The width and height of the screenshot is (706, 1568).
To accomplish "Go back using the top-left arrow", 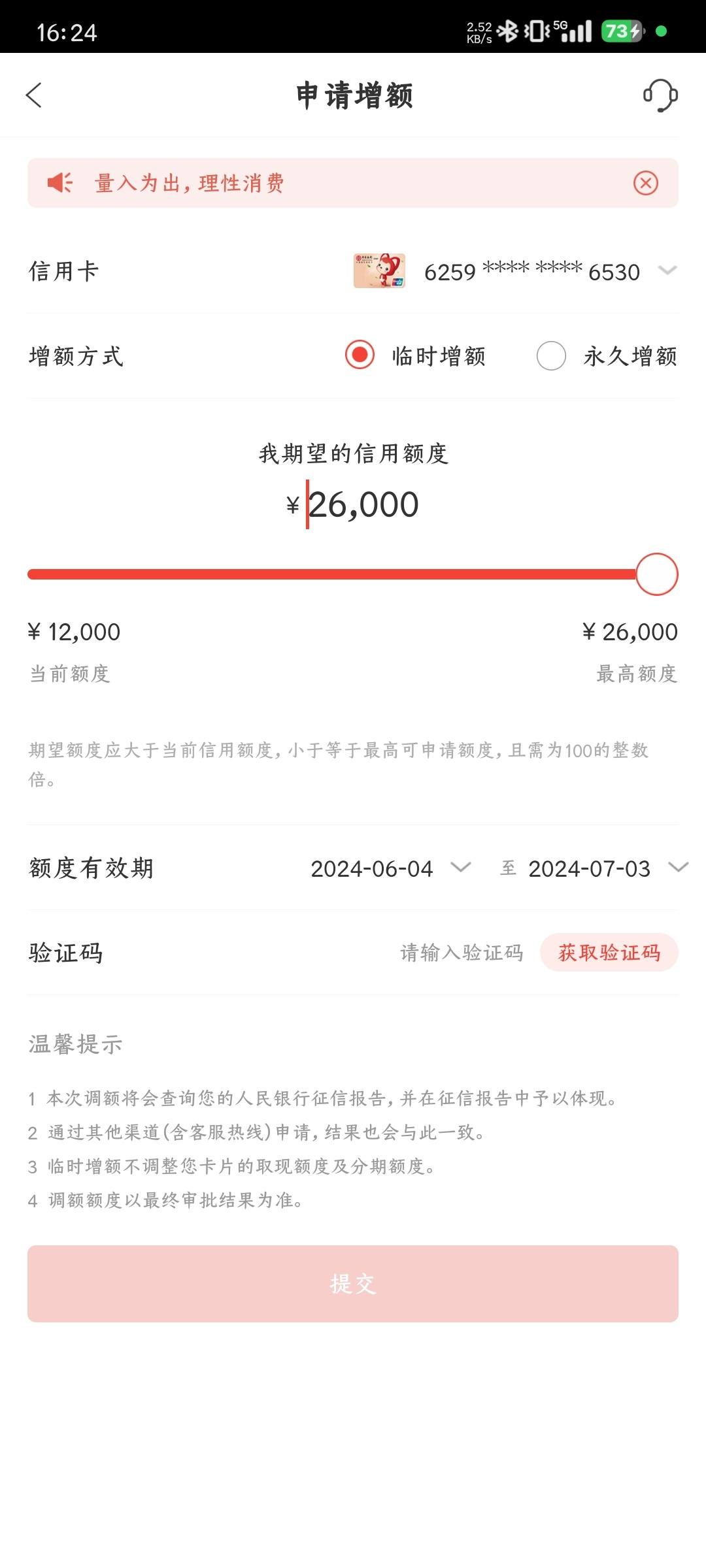I will point(34,95).
